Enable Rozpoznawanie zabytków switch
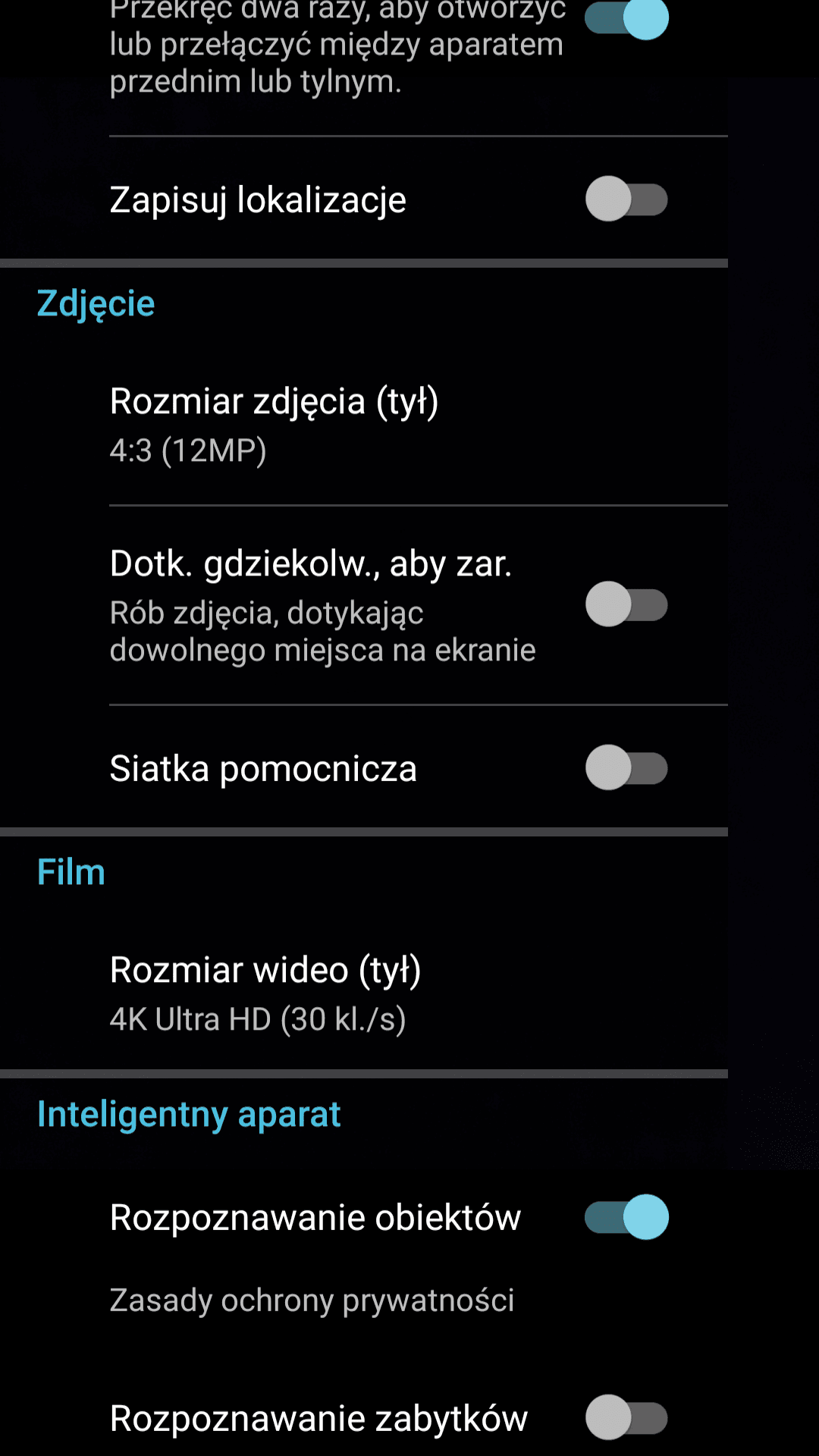 coord(626,1417)
